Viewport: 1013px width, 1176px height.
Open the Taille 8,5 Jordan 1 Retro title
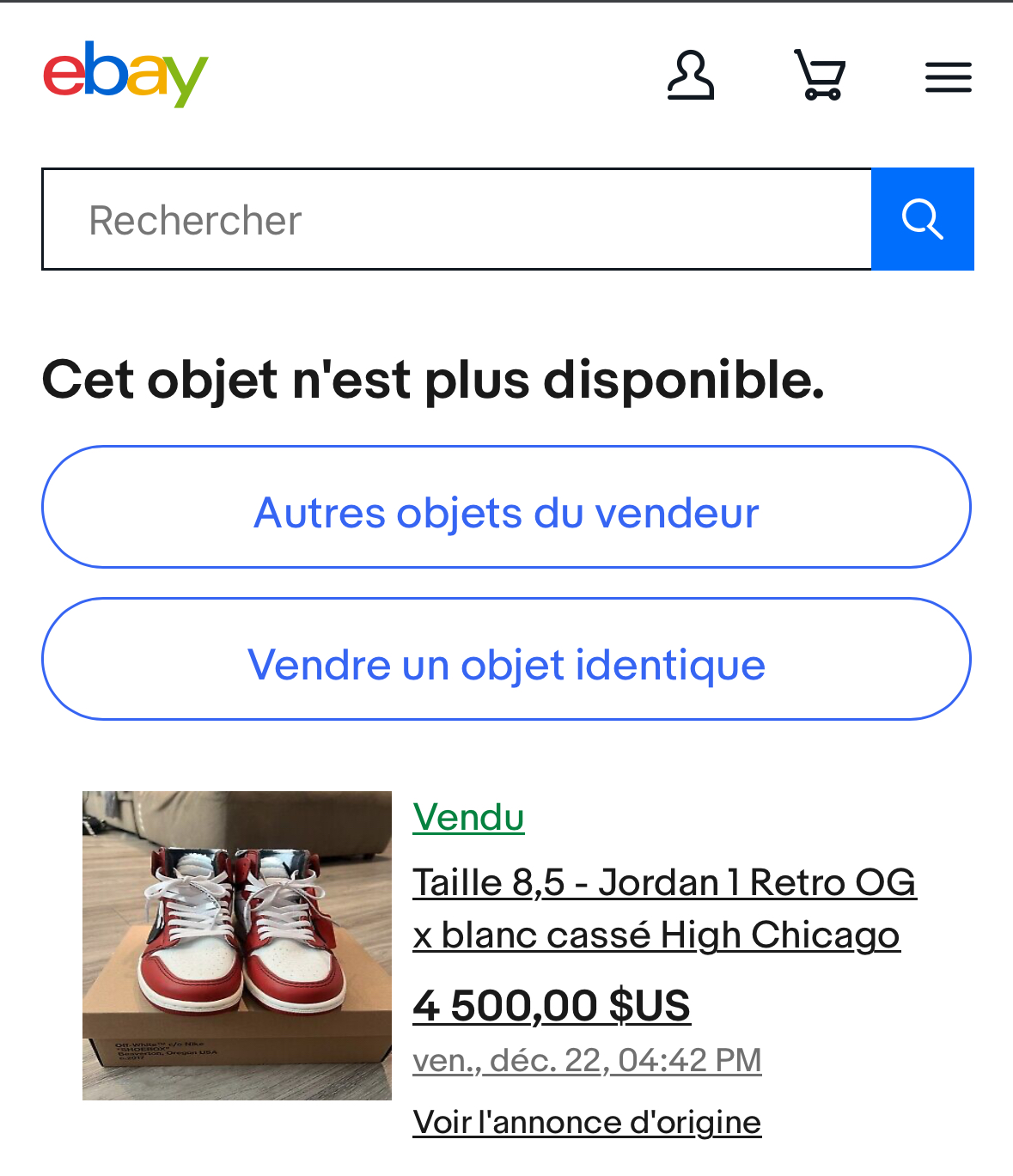pos(663,908)
